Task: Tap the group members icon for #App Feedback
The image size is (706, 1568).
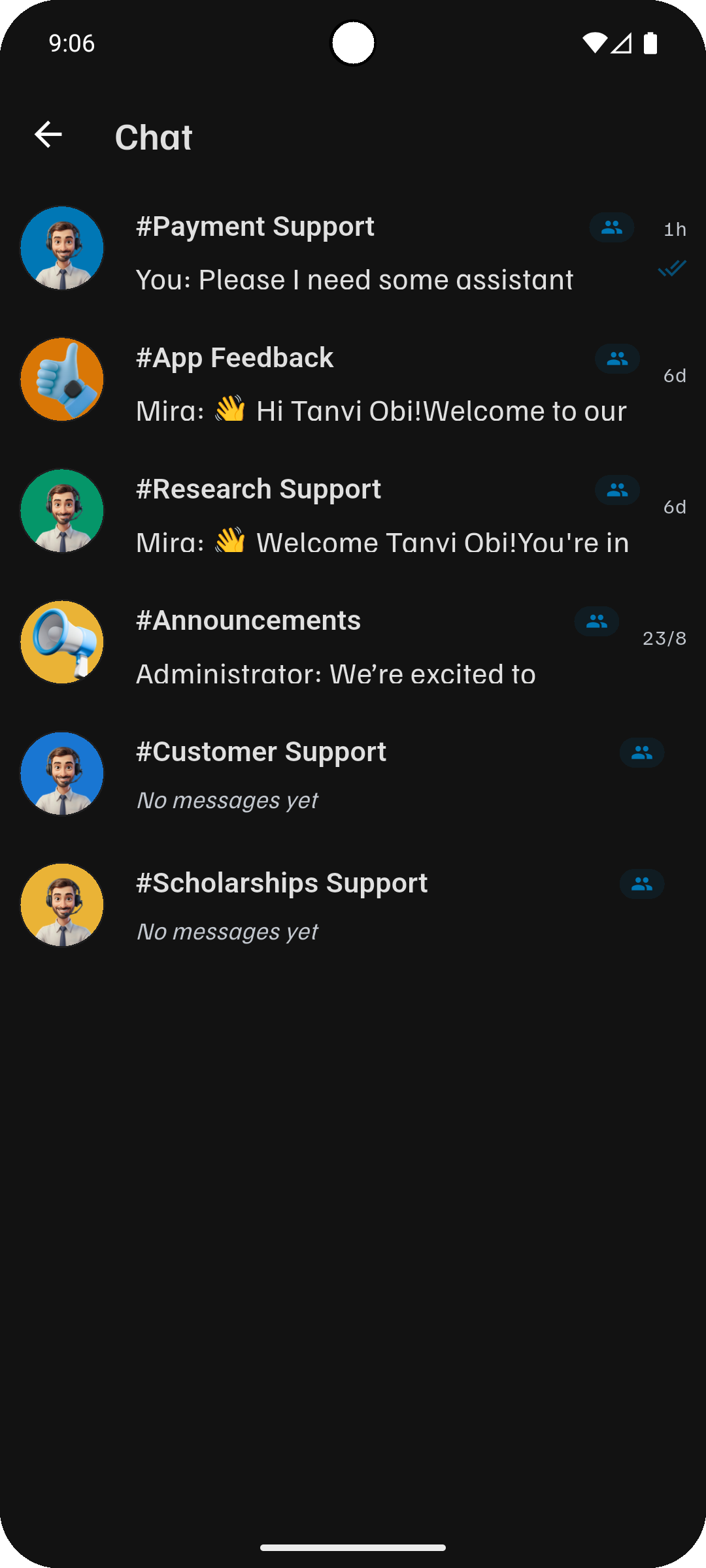Action: (x=616, y=359)
